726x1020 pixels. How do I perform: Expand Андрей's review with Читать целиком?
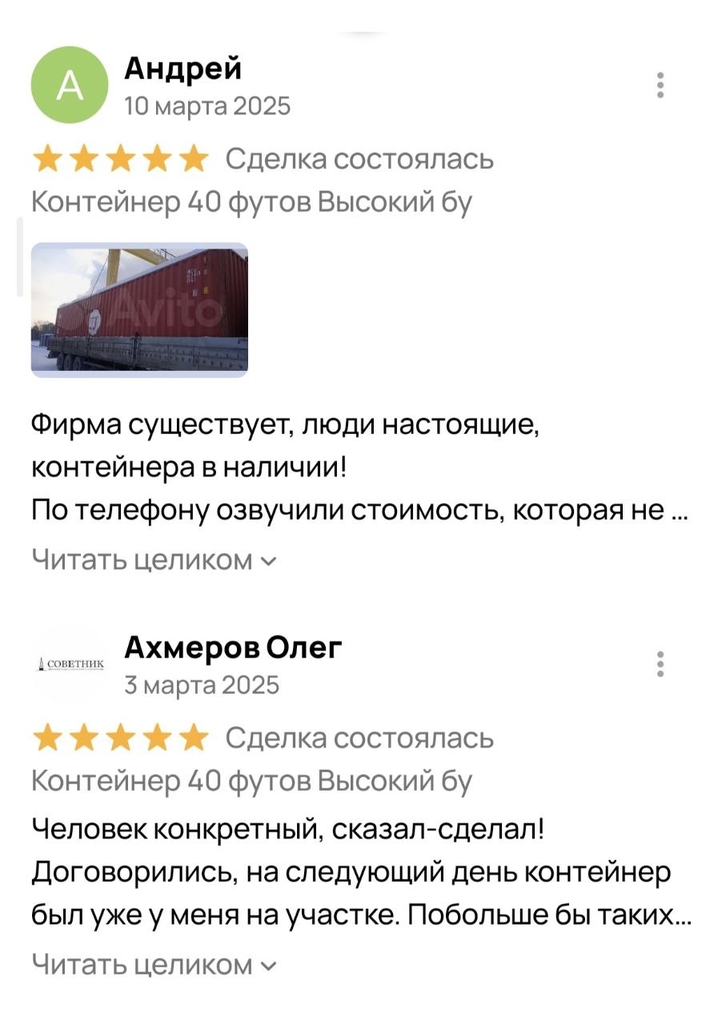point(155,560)
